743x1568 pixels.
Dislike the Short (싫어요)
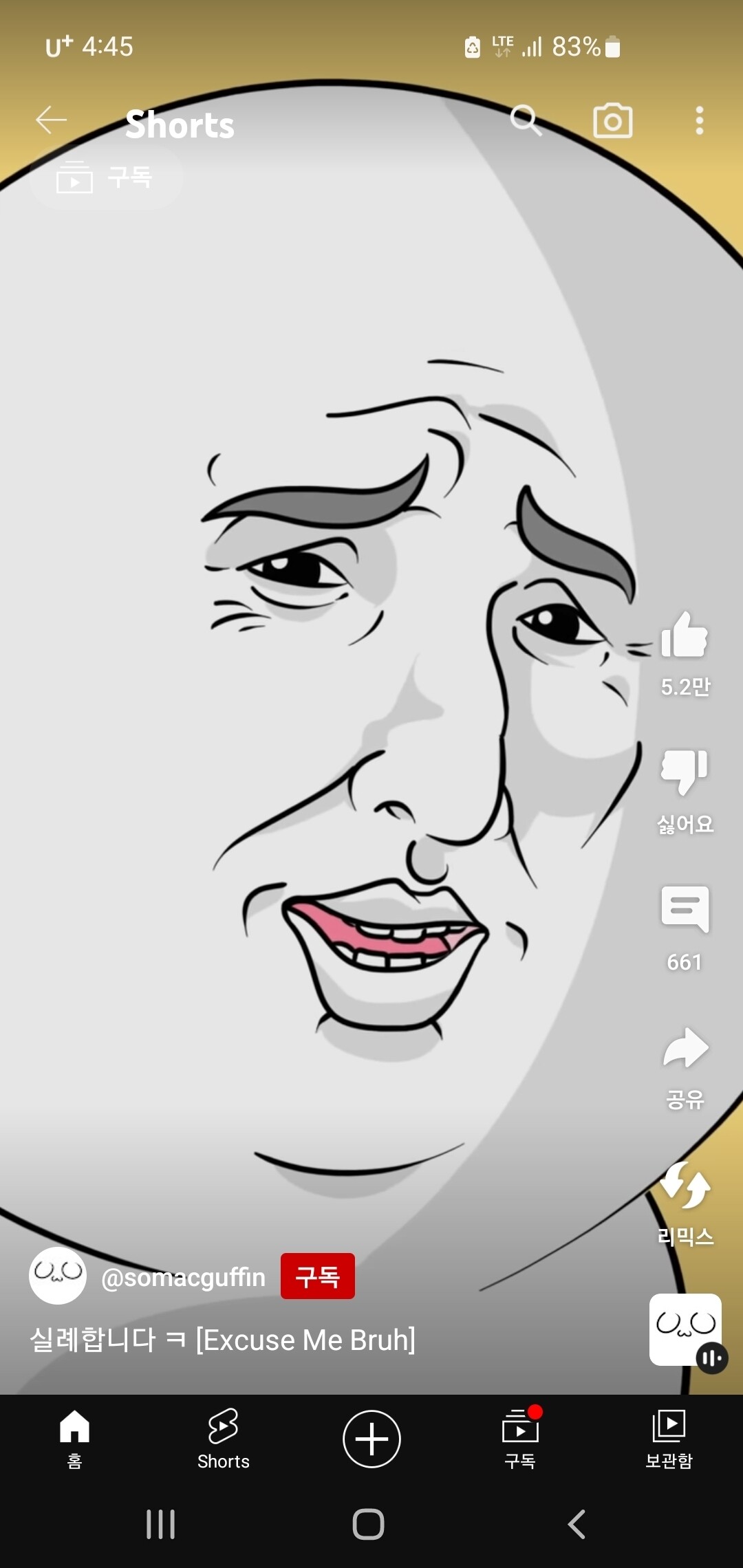coord(685,772)
